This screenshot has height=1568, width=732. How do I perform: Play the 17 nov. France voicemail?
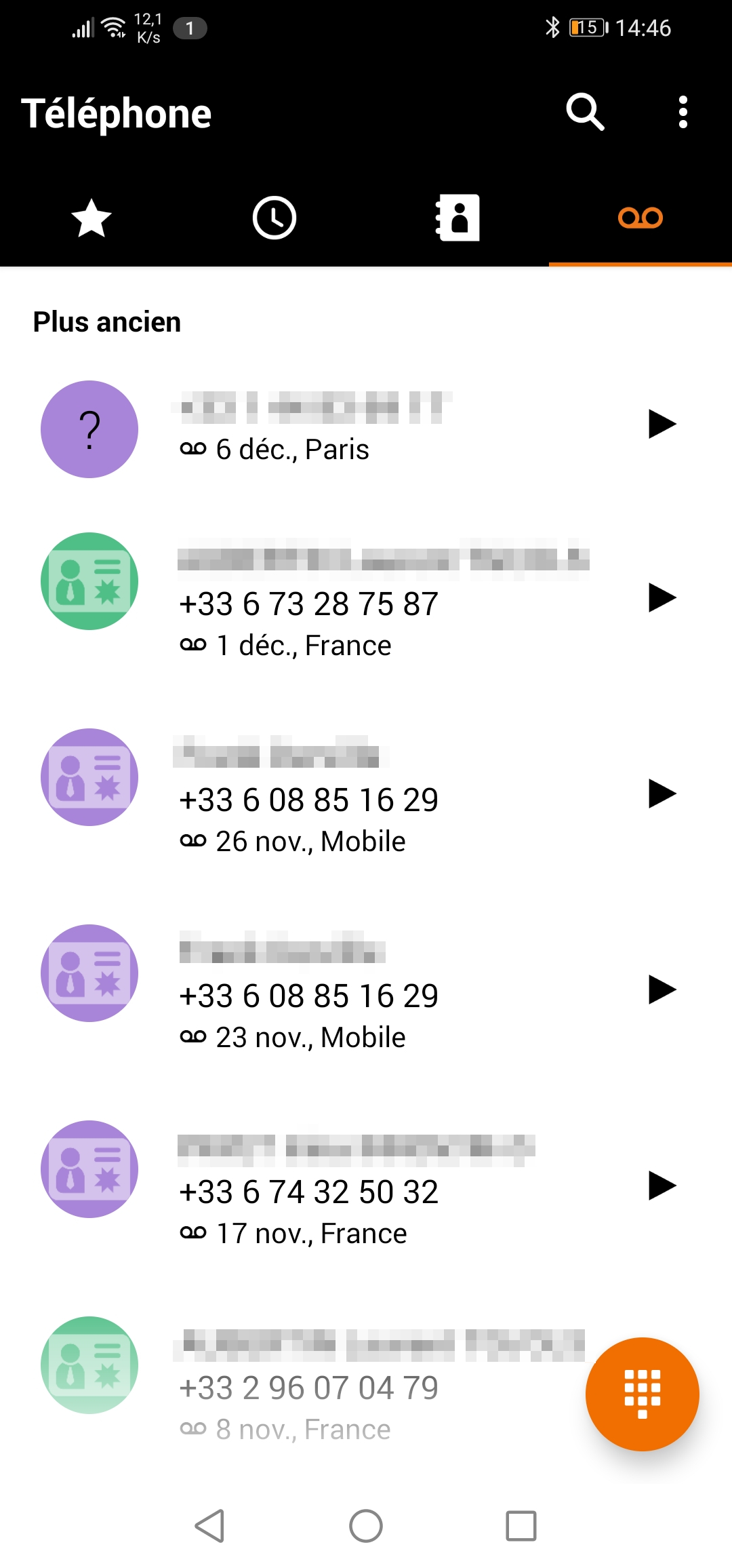click(x=662, y=1185)
